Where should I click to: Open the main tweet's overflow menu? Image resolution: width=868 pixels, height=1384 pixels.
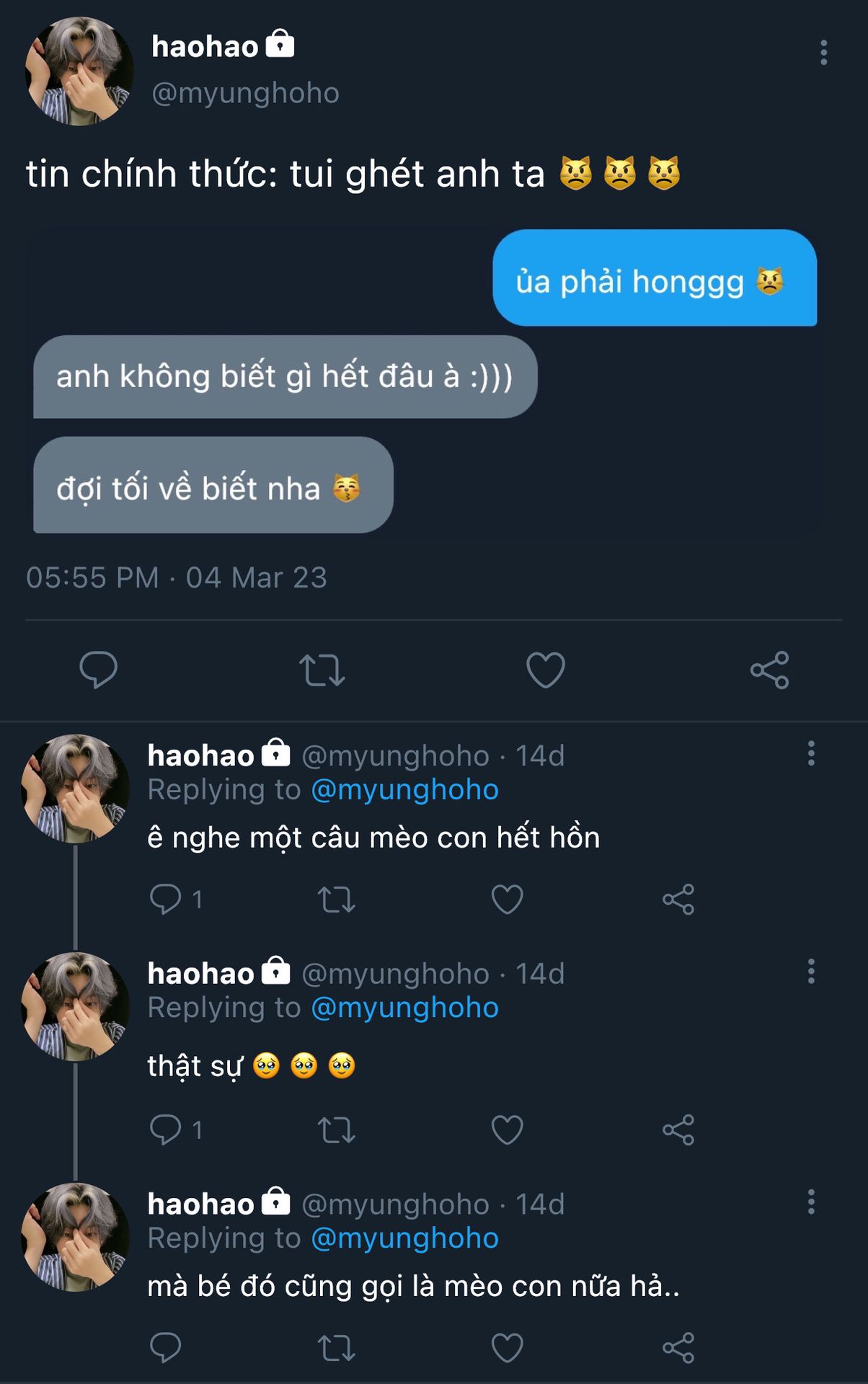click(x=823, y=53)
